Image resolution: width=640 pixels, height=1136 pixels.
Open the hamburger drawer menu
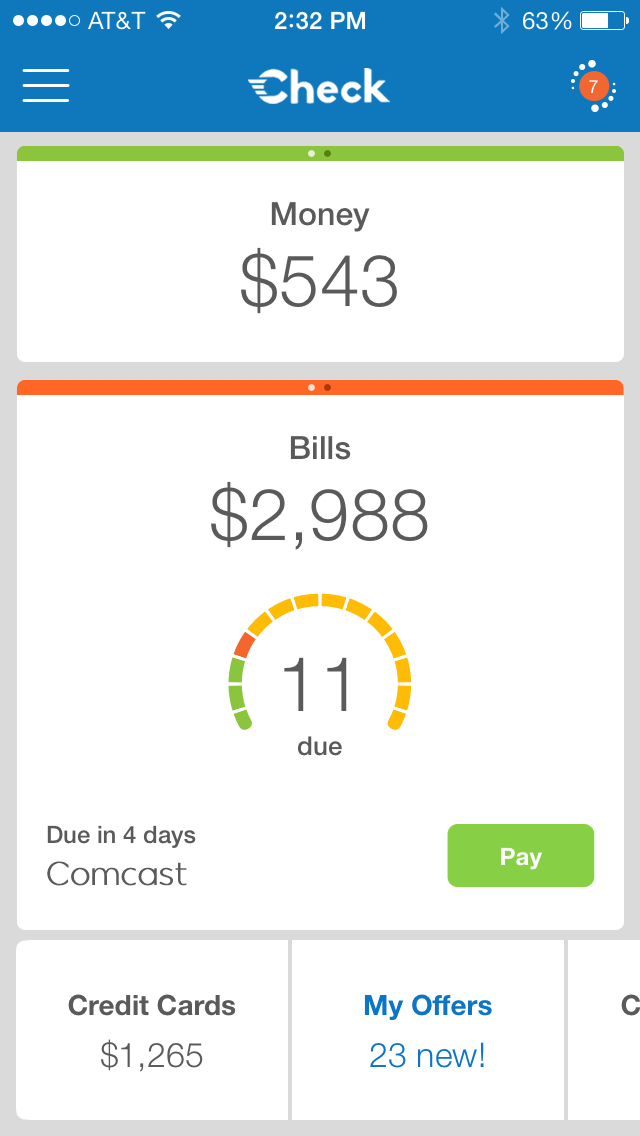click(x=46, y=86)
